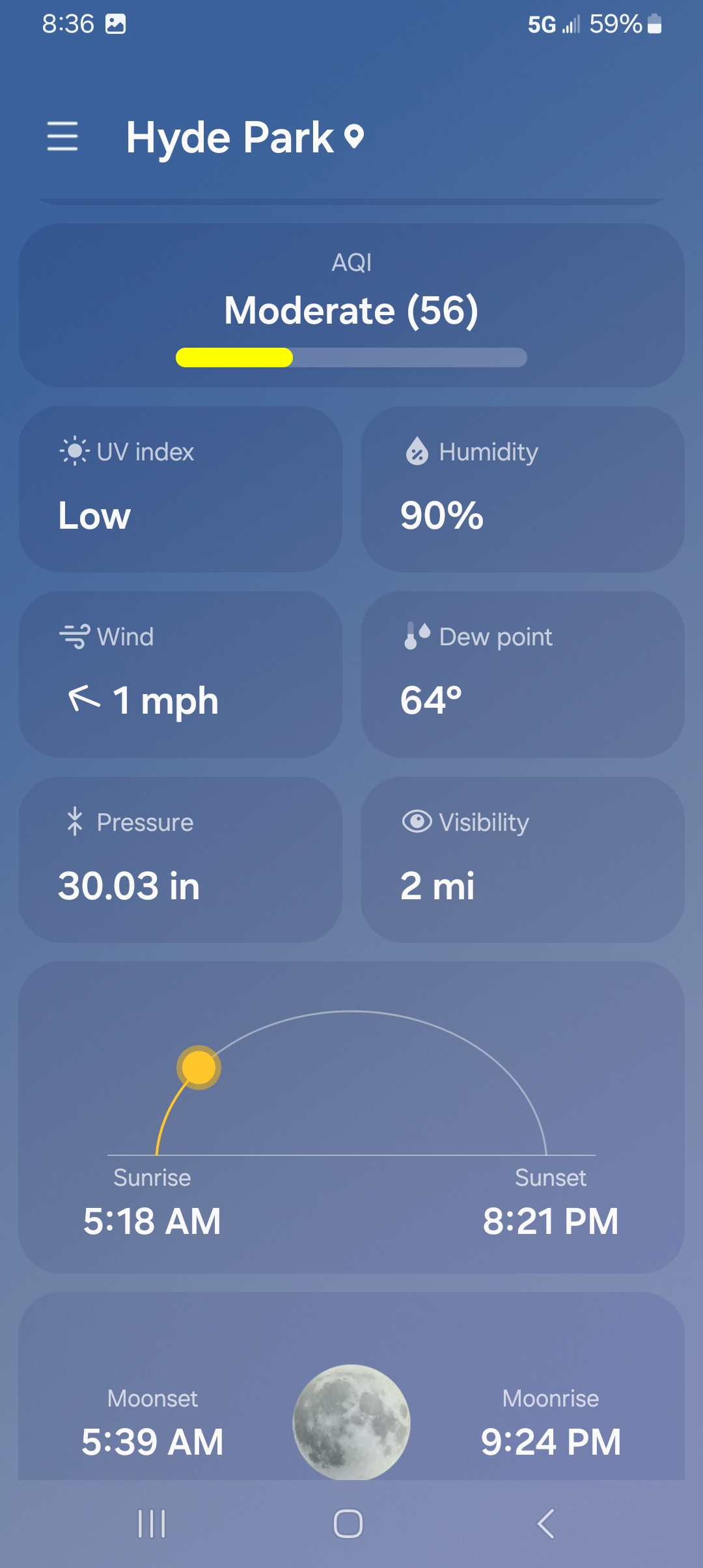
Task: Open the moonset and moonrise card
Action: click(351, 1386)
